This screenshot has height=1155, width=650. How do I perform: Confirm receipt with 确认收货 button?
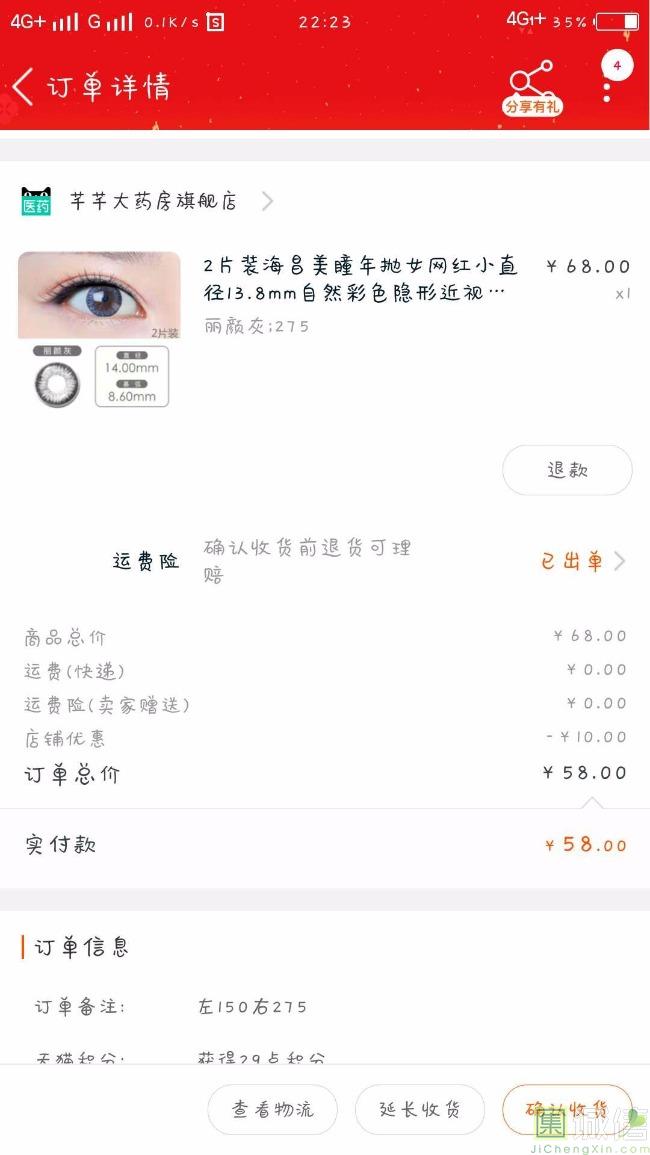click(x=567, y=1109)
